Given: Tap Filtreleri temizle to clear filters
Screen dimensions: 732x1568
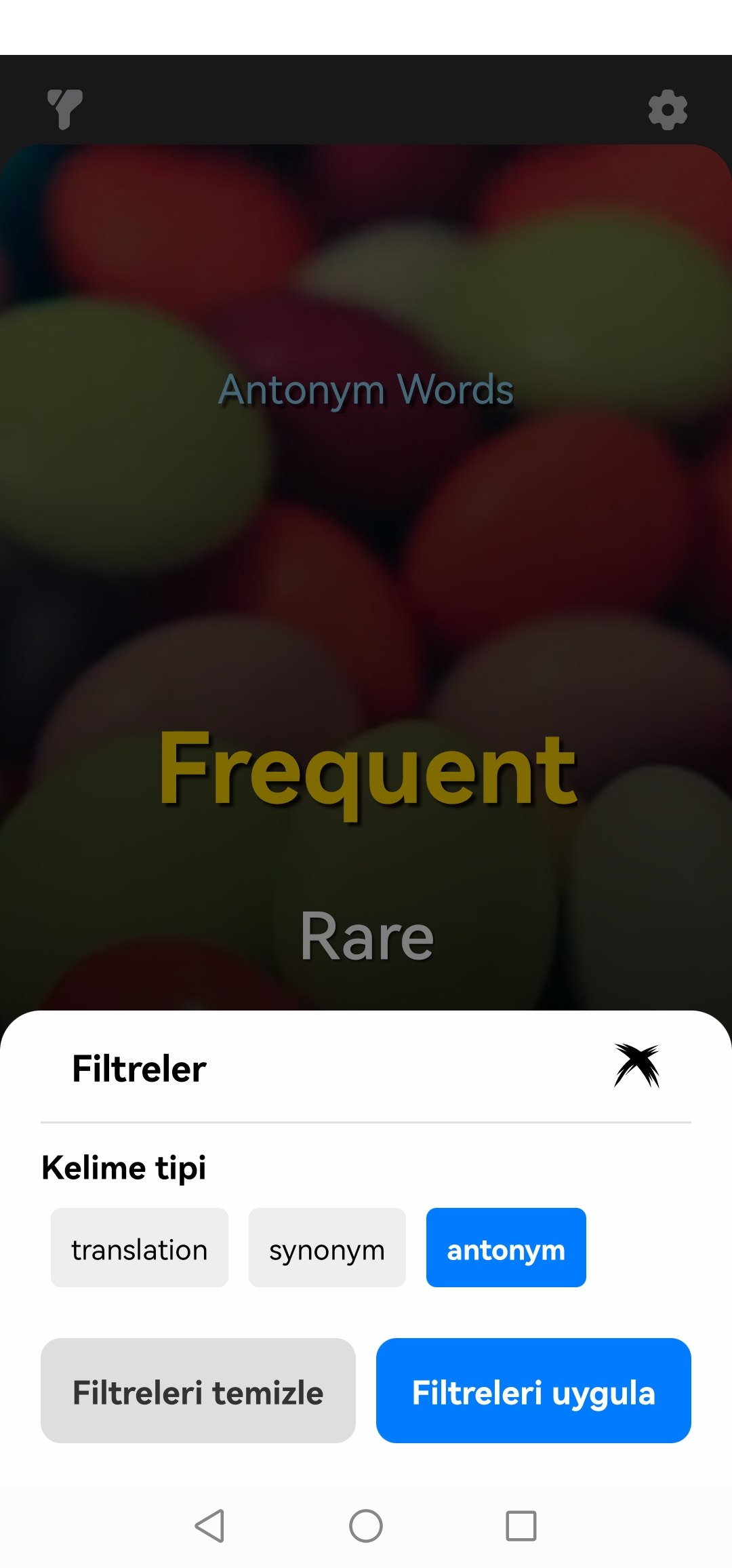Looking at the screenshot, I should (x=198, y=1390).
